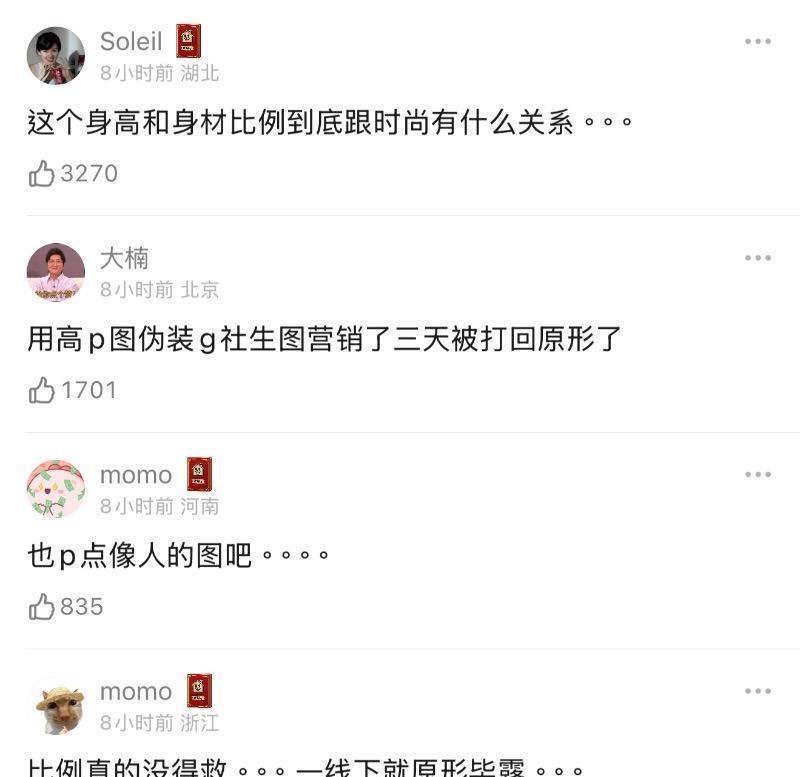Like the momo comment with 835 likes
Screen dimensions: 800x777
[x=42, y=607]
